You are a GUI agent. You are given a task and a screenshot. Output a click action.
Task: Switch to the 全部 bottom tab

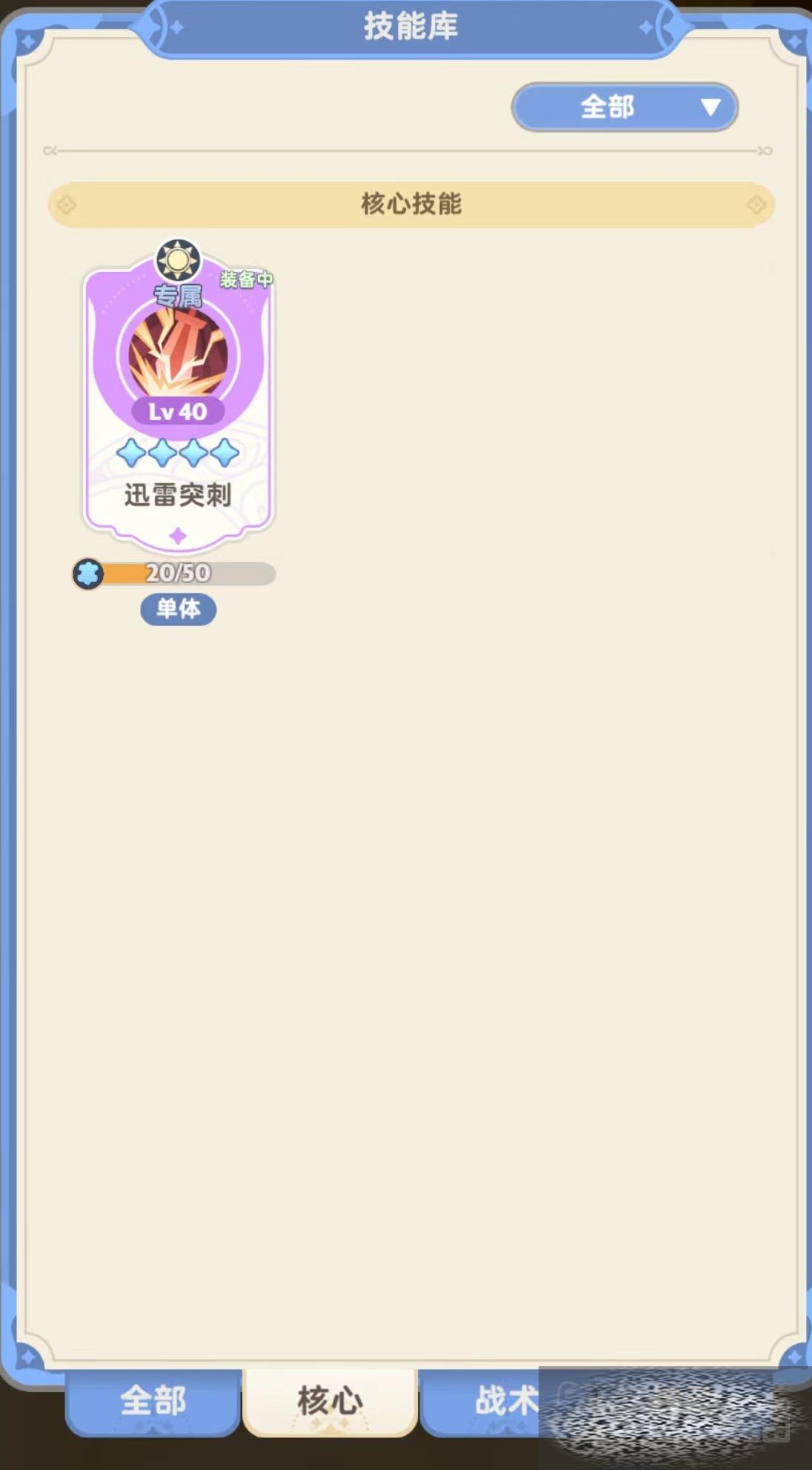pyautogui.click(x=153, y=1401)
